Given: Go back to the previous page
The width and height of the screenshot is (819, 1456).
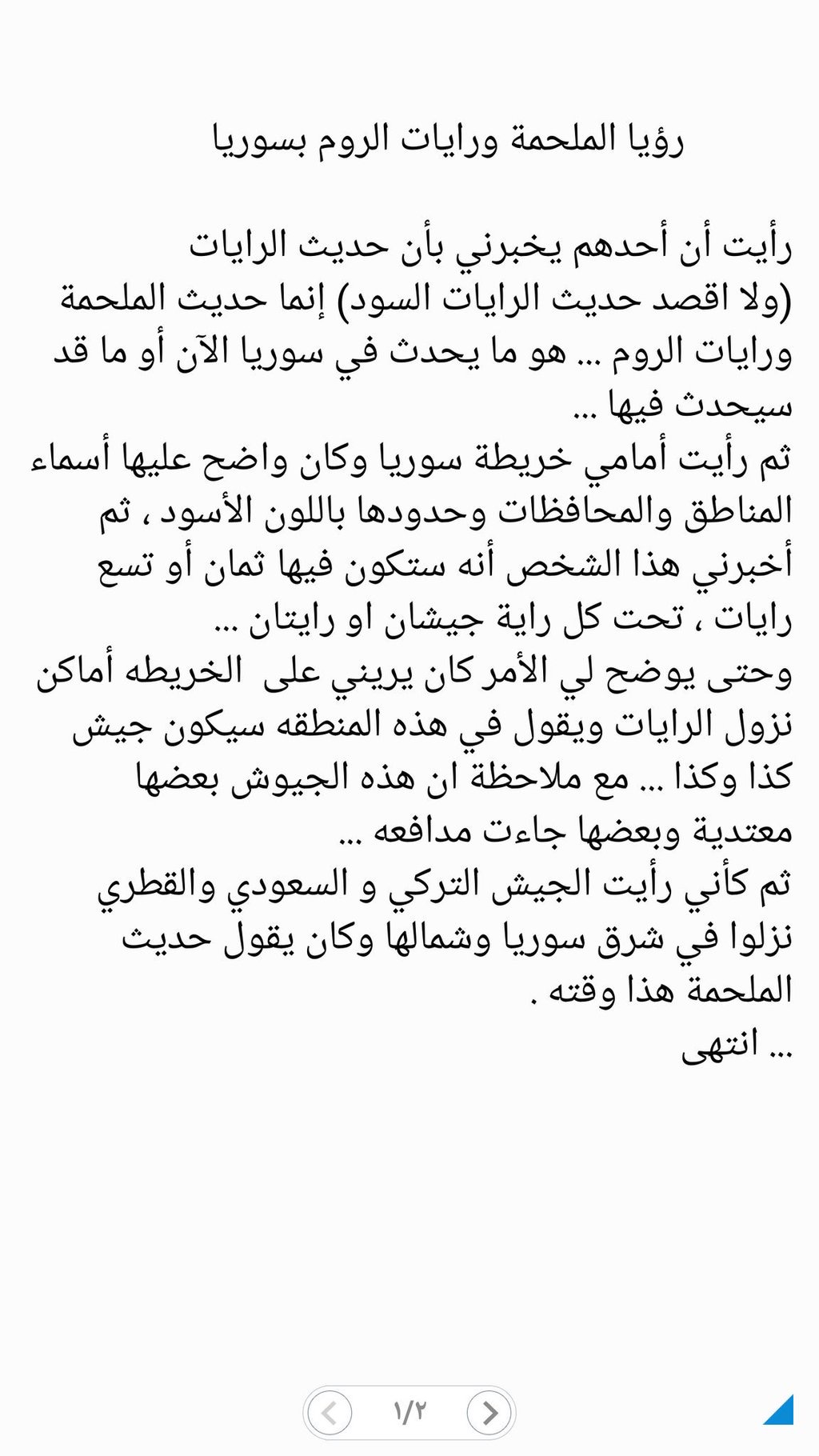Looking at the screenshot, I should (330, 1412).
